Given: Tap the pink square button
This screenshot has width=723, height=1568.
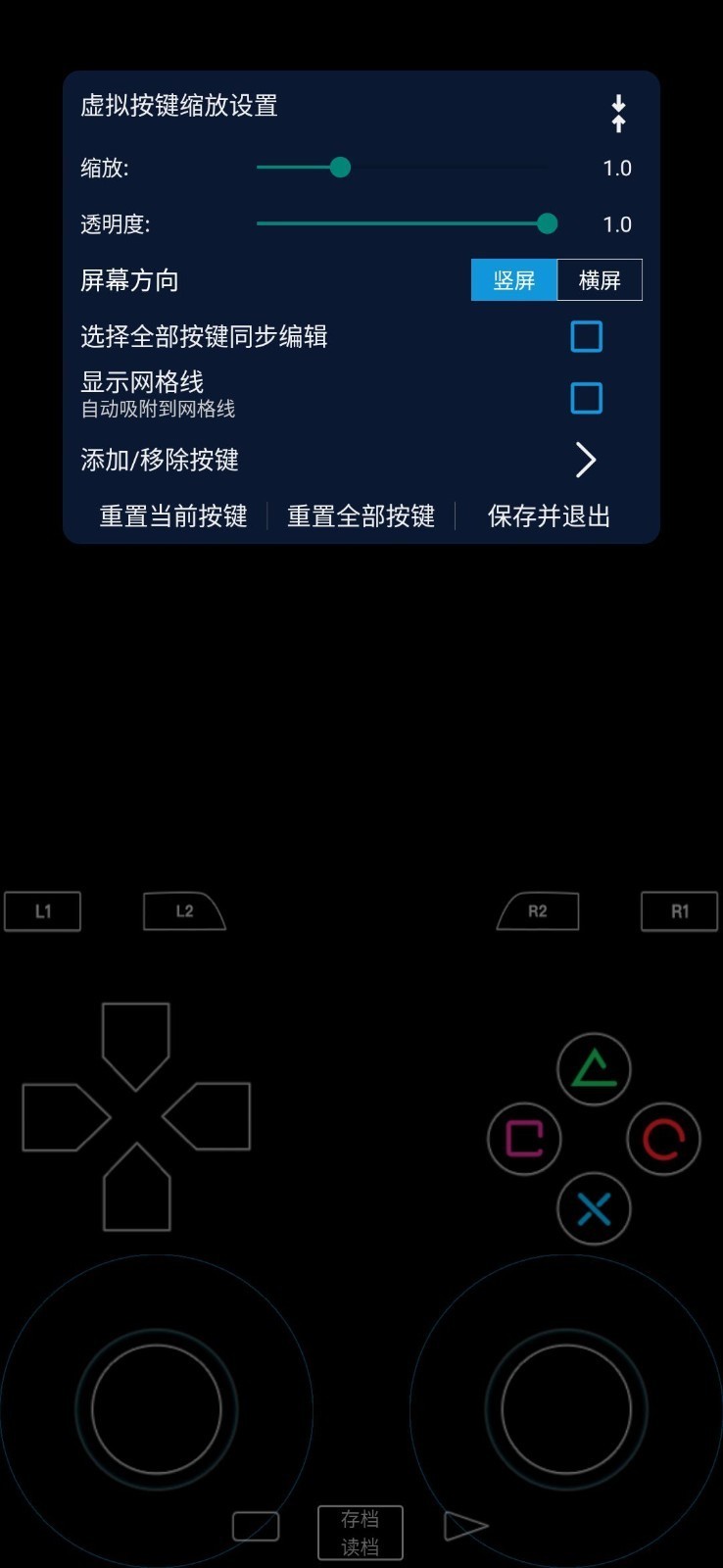Looking at the screenshot, I should (x=524, y=1139).
